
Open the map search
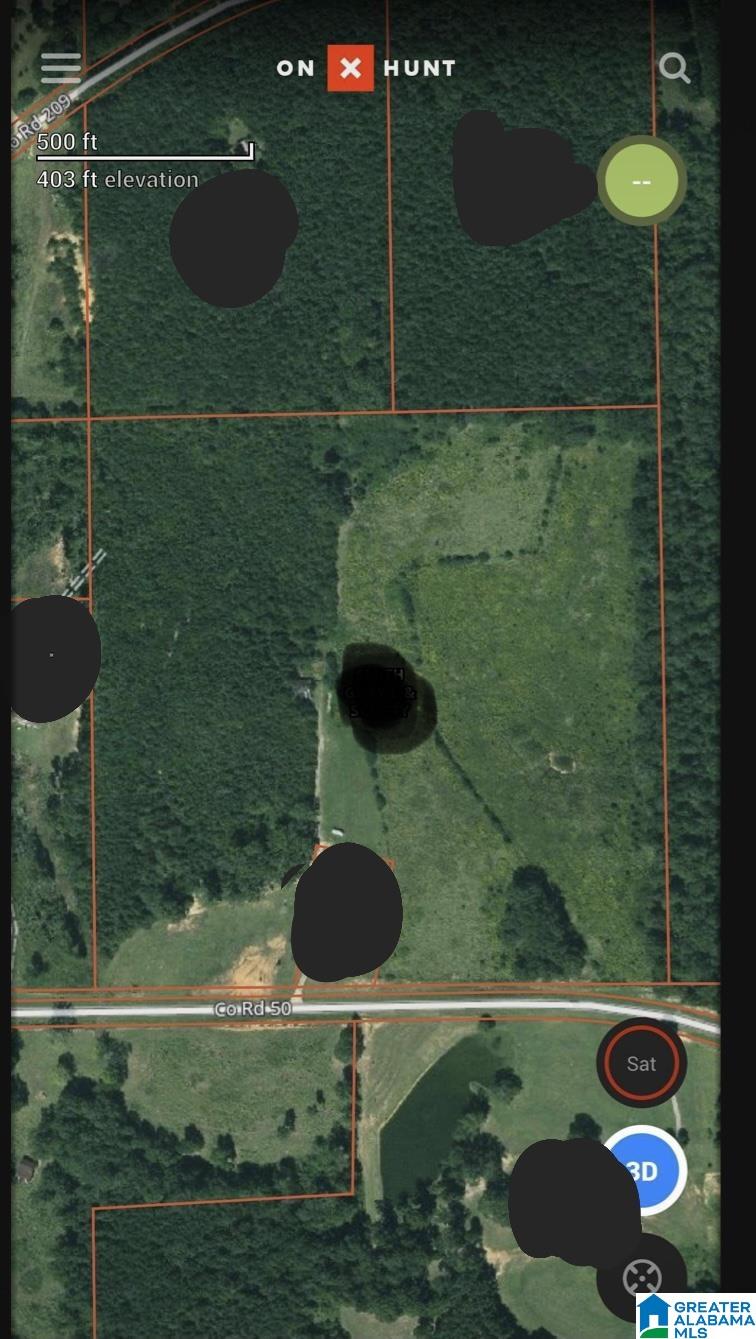pos(675,68)
